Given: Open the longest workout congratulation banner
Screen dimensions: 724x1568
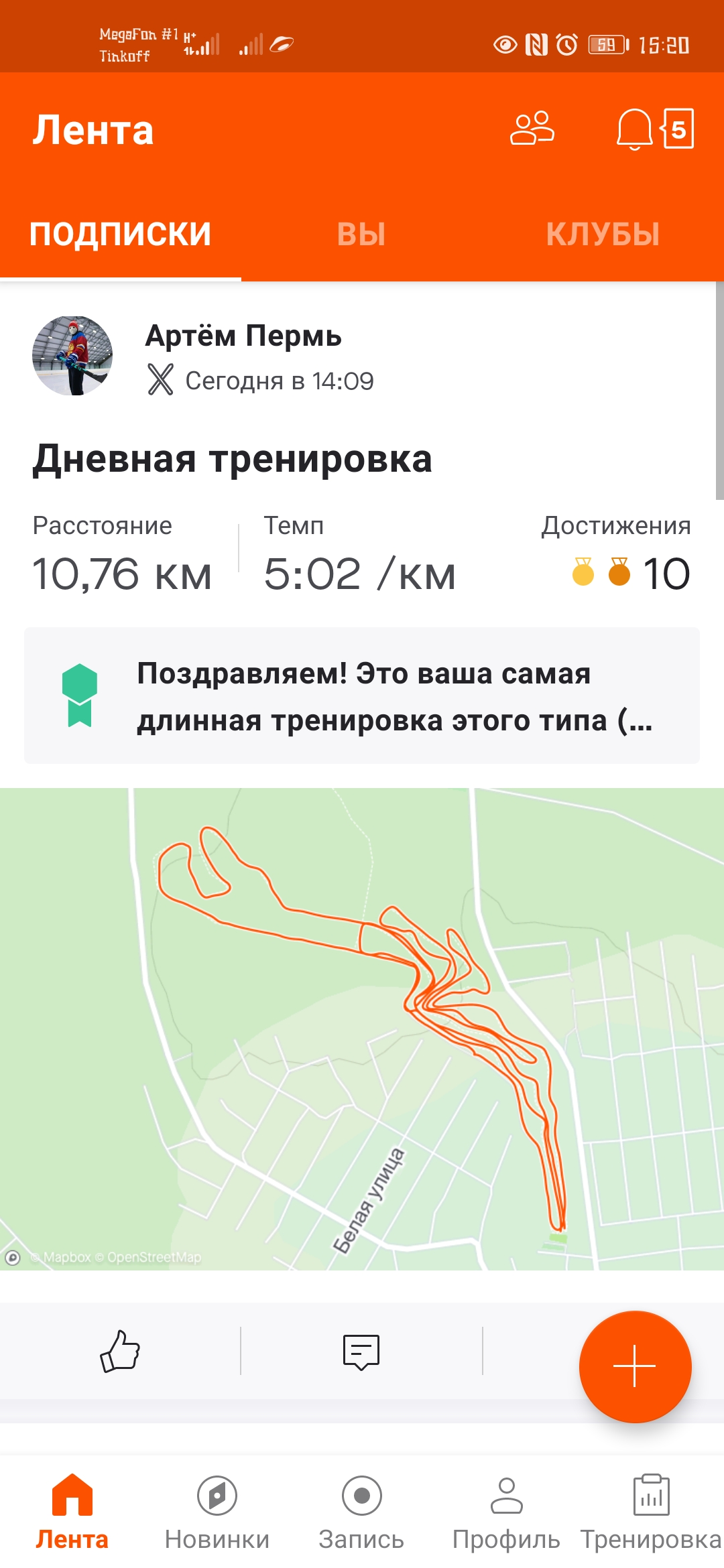Looking at the screenshot, I should click(x=362, y=696).
